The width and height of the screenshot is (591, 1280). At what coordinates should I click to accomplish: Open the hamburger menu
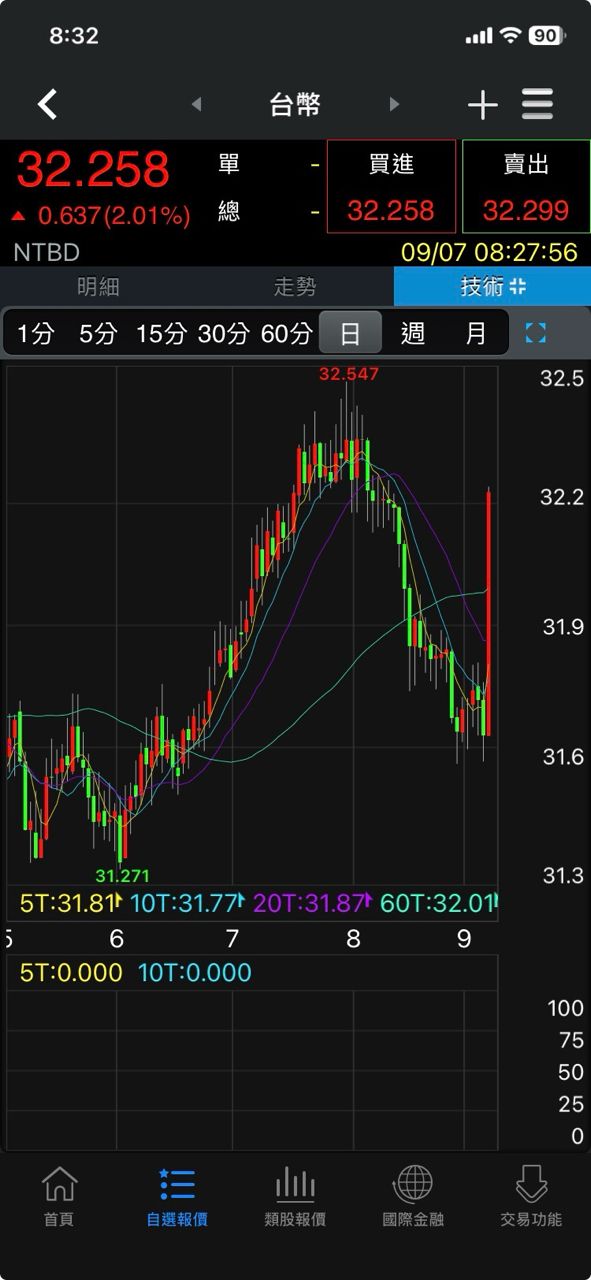coord(538,104)
